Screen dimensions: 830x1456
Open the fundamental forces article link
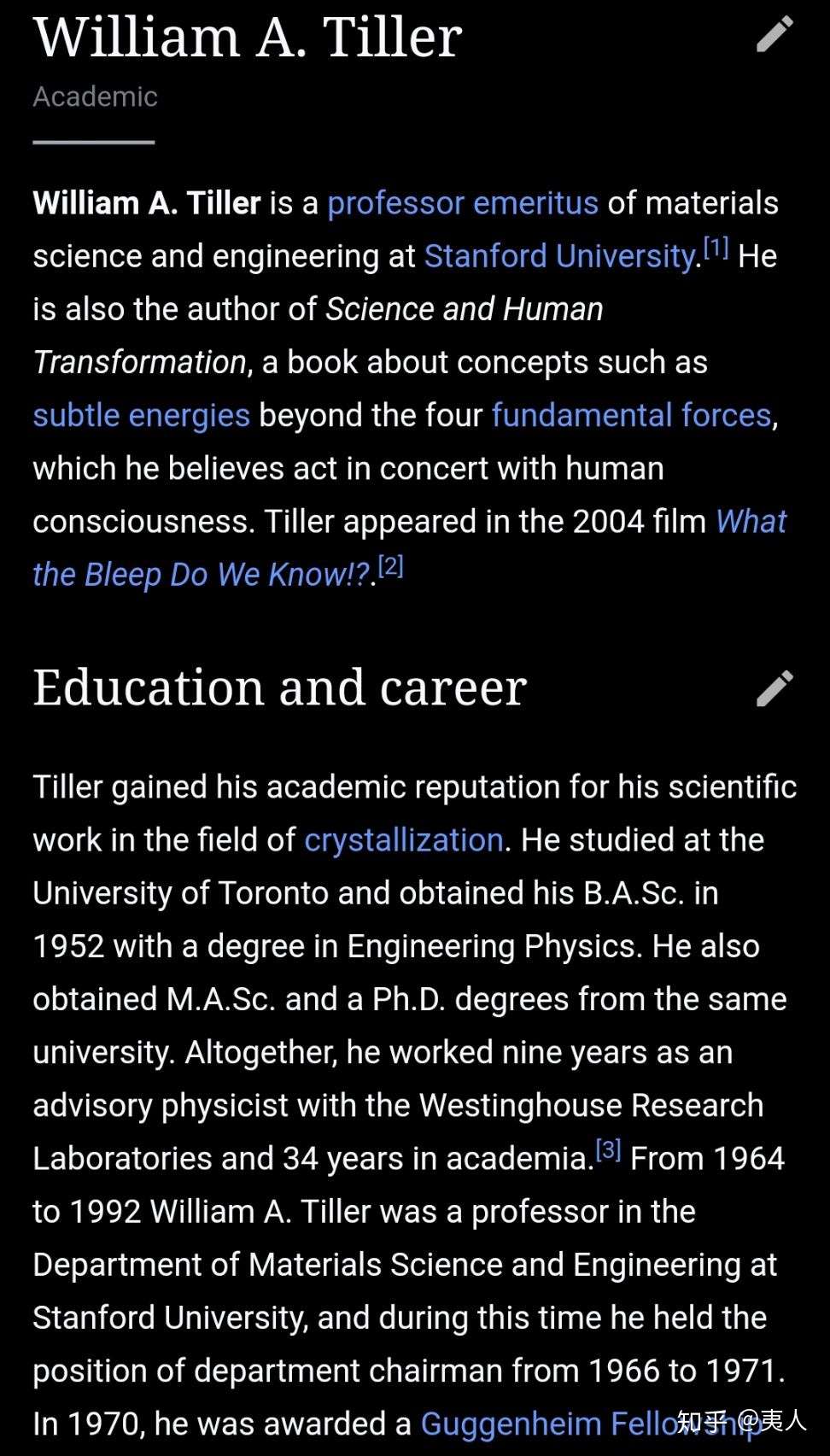[632, 415]
